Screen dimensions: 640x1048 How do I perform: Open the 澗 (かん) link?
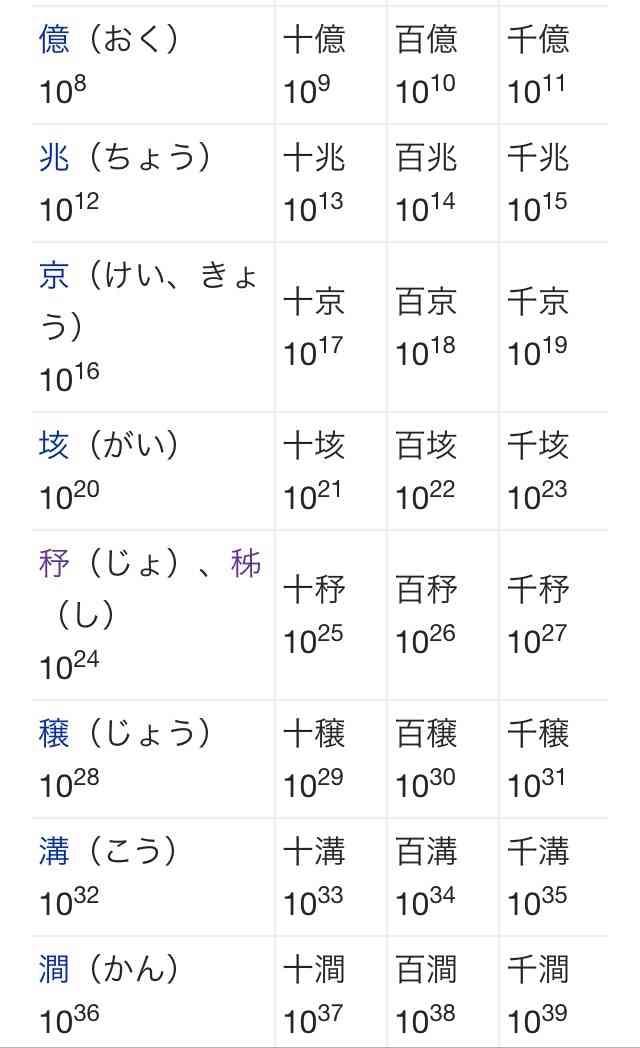click(54, 969)
